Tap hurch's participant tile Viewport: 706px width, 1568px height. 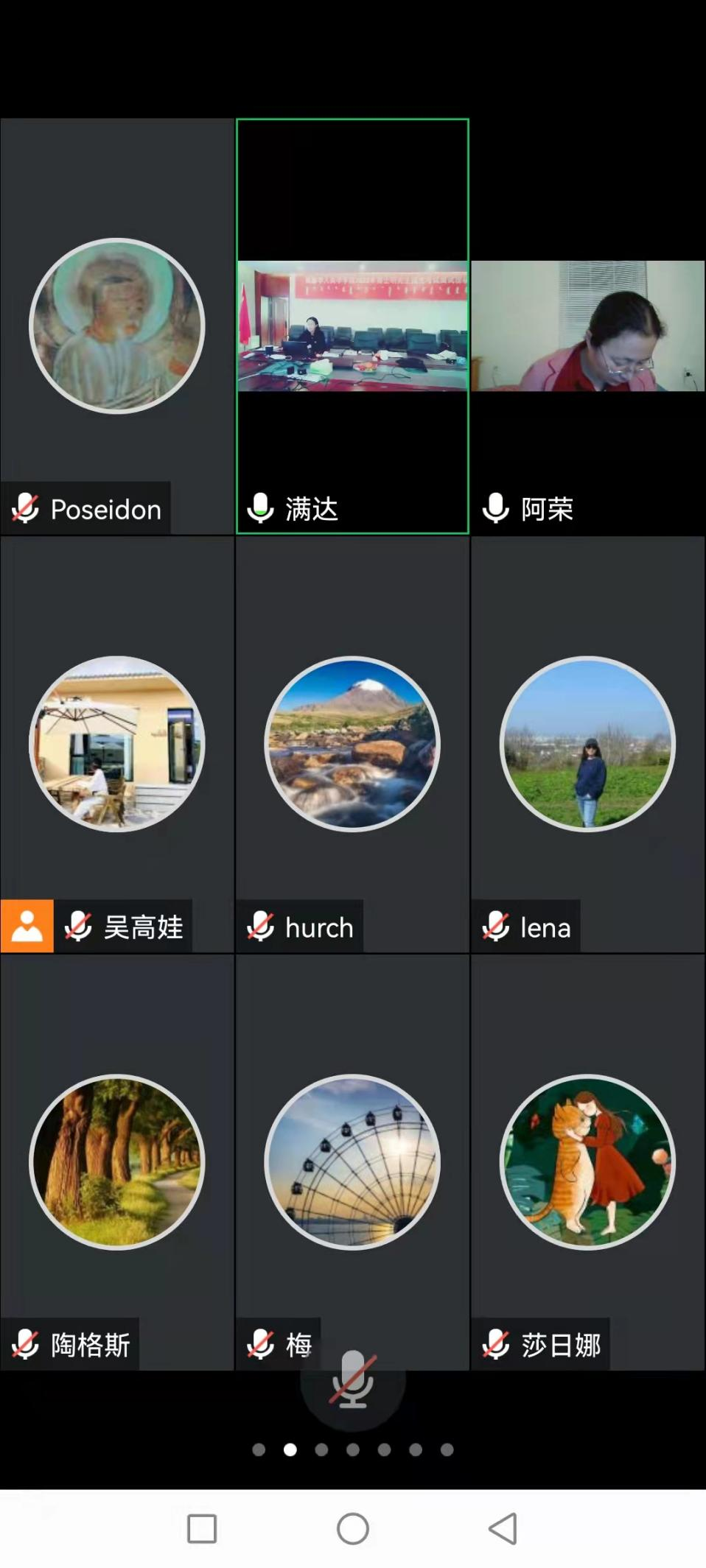352,744
